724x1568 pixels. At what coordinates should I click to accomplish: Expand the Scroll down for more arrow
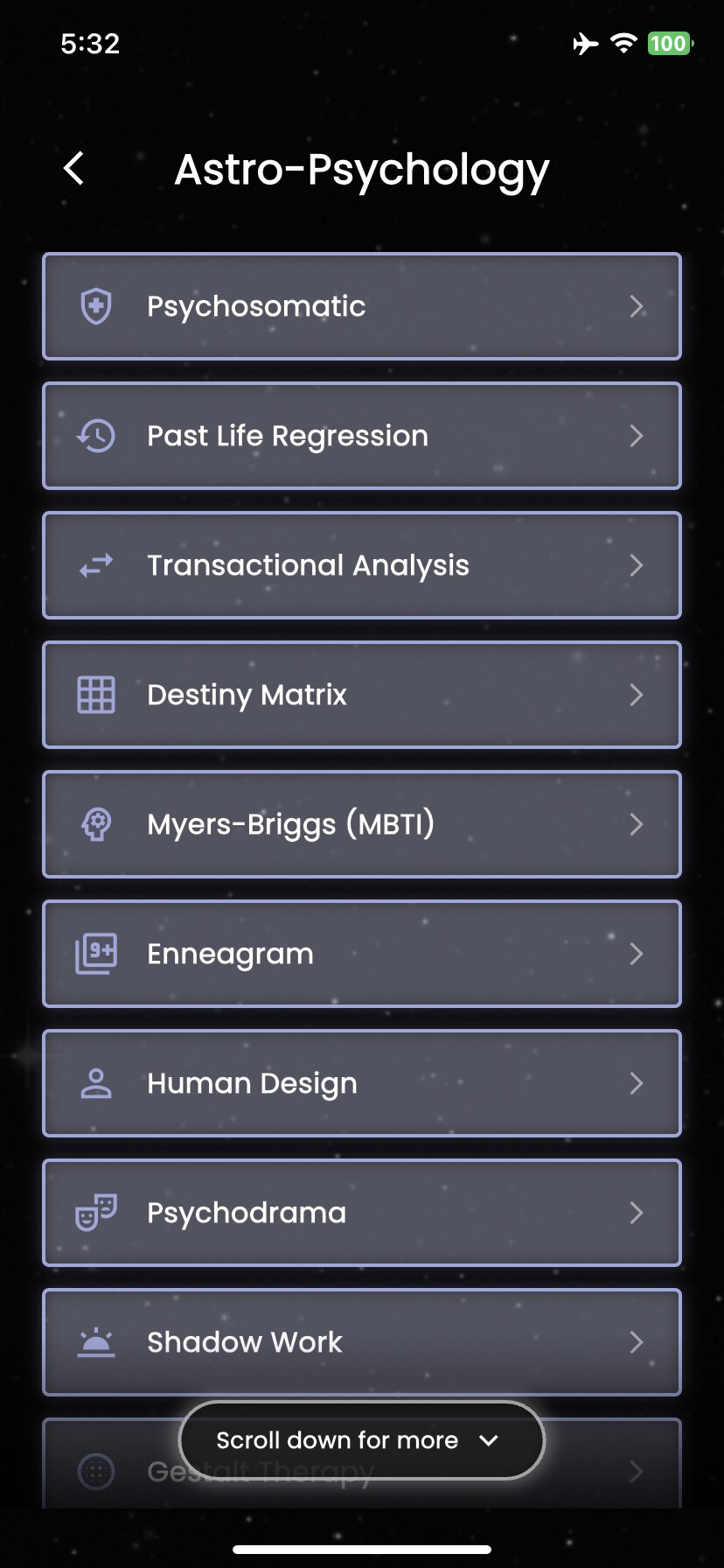(489, 1440)
